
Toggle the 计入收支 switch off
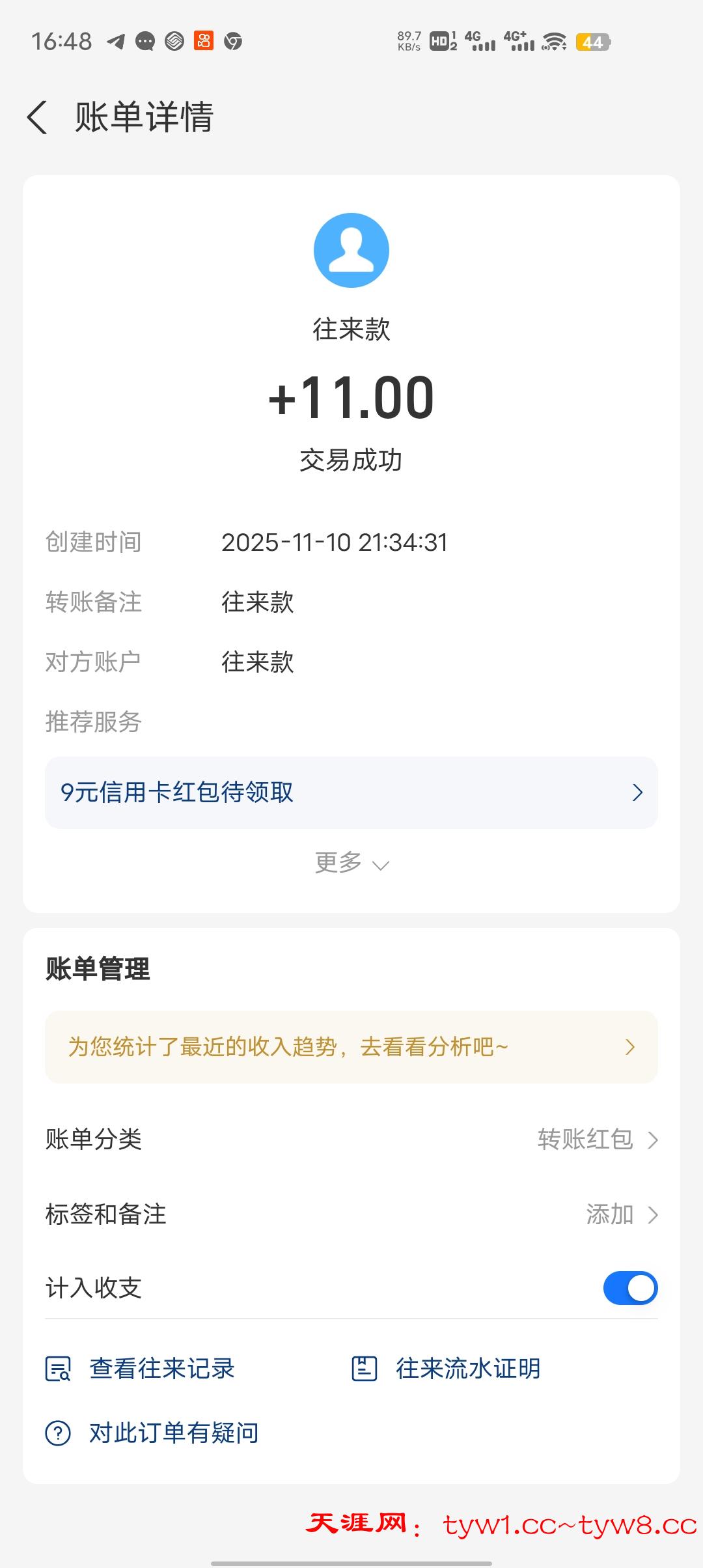[x=629, y=1288]
